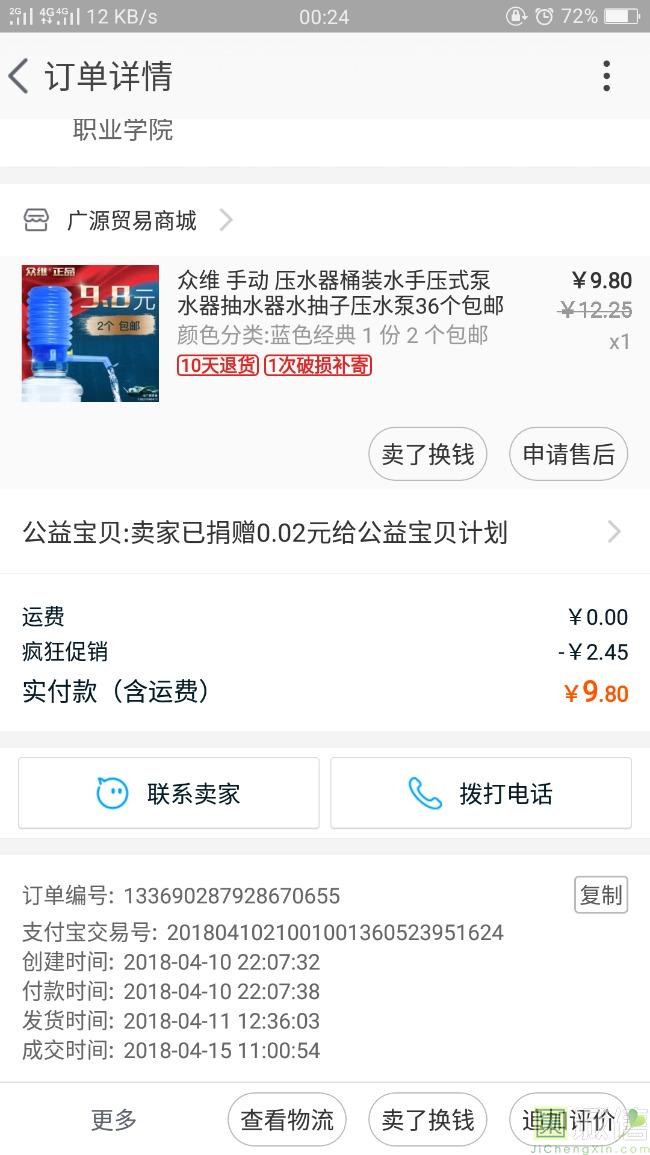Call the seller with 拨打电话
The height and width of the screenshot is (1155, 650).
[480, 793]
